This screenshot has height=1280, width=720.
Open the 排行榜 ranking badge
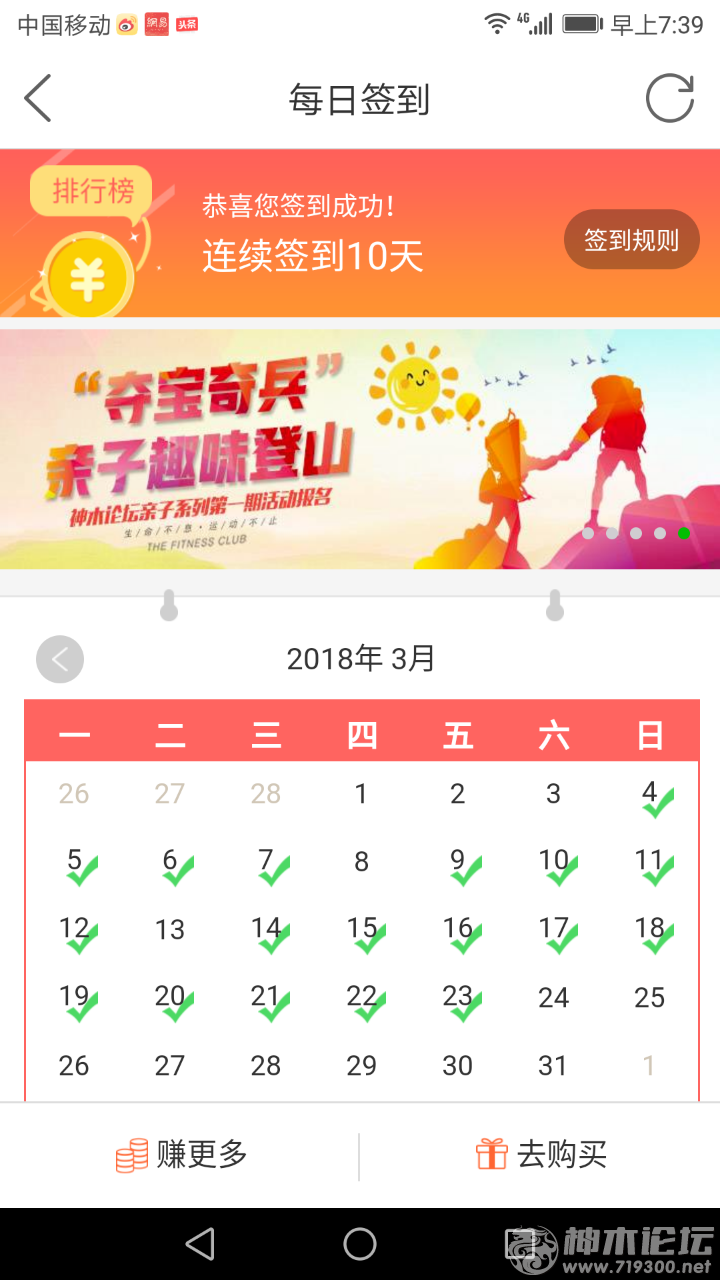[91, 190]
